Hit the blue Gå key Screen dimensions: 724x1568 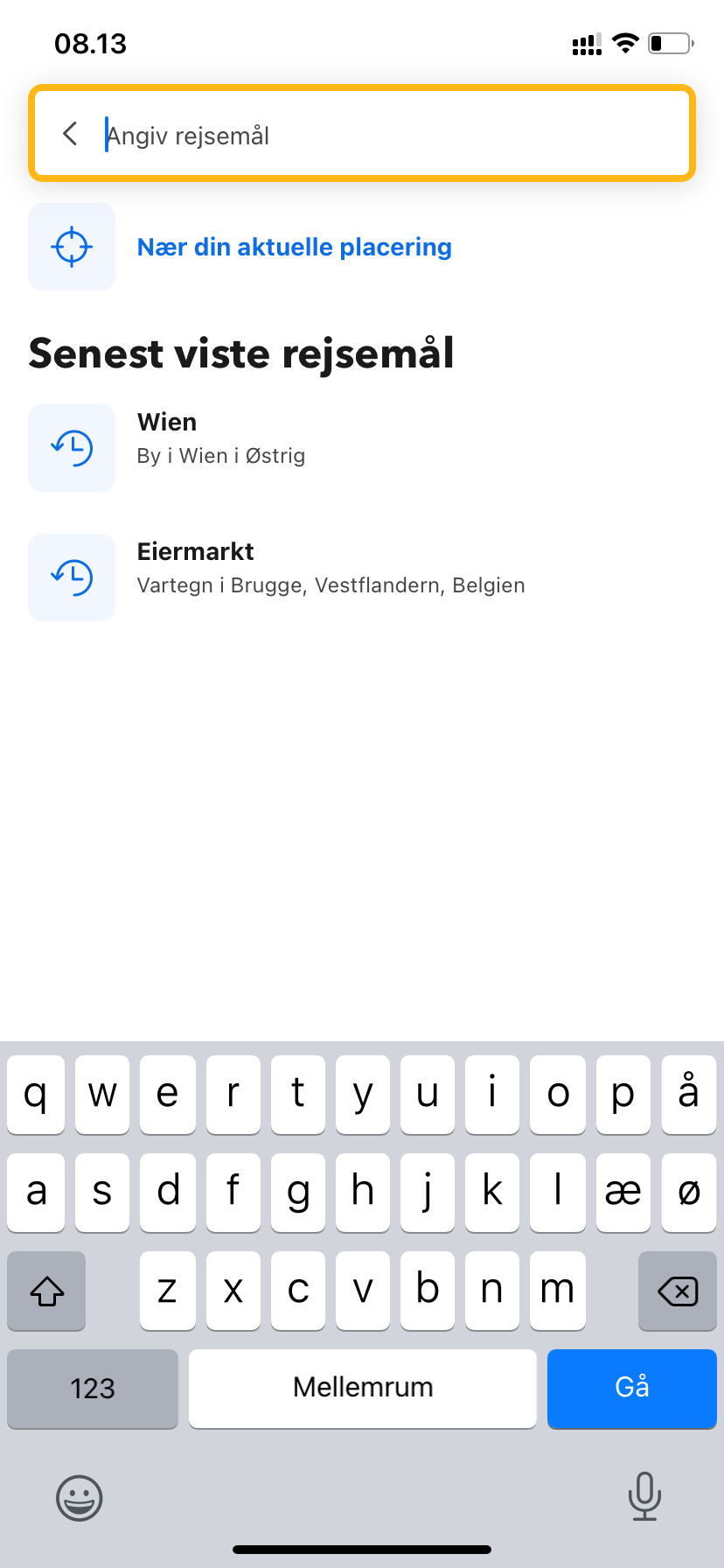coord(632,1389)
